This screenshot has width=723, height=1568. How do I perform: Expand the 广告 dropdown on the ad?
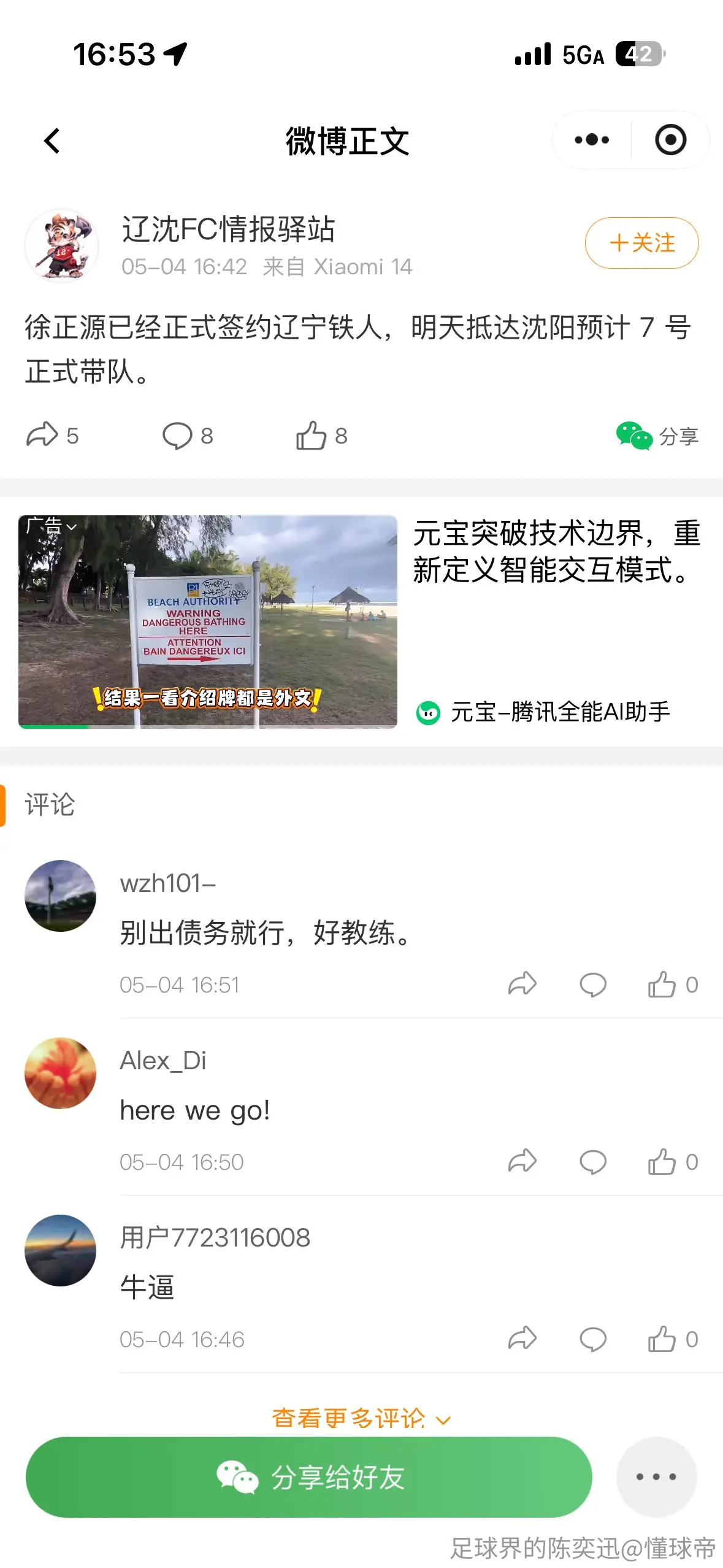(x=50, y=526)
